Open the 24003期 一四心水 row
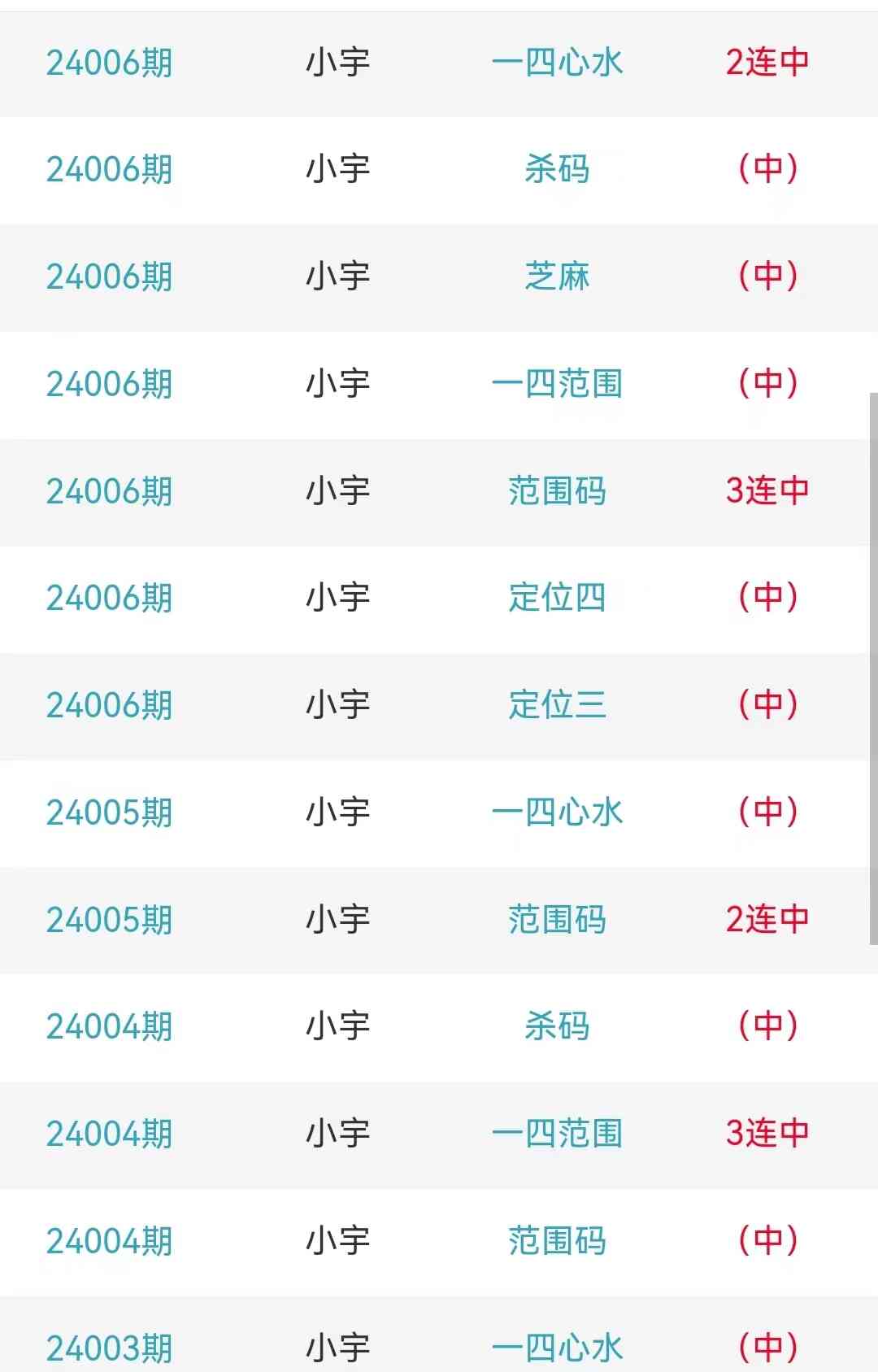The height and width of the screenshot is (1372, 878). pyautogui.click(x=557, y=1347)
